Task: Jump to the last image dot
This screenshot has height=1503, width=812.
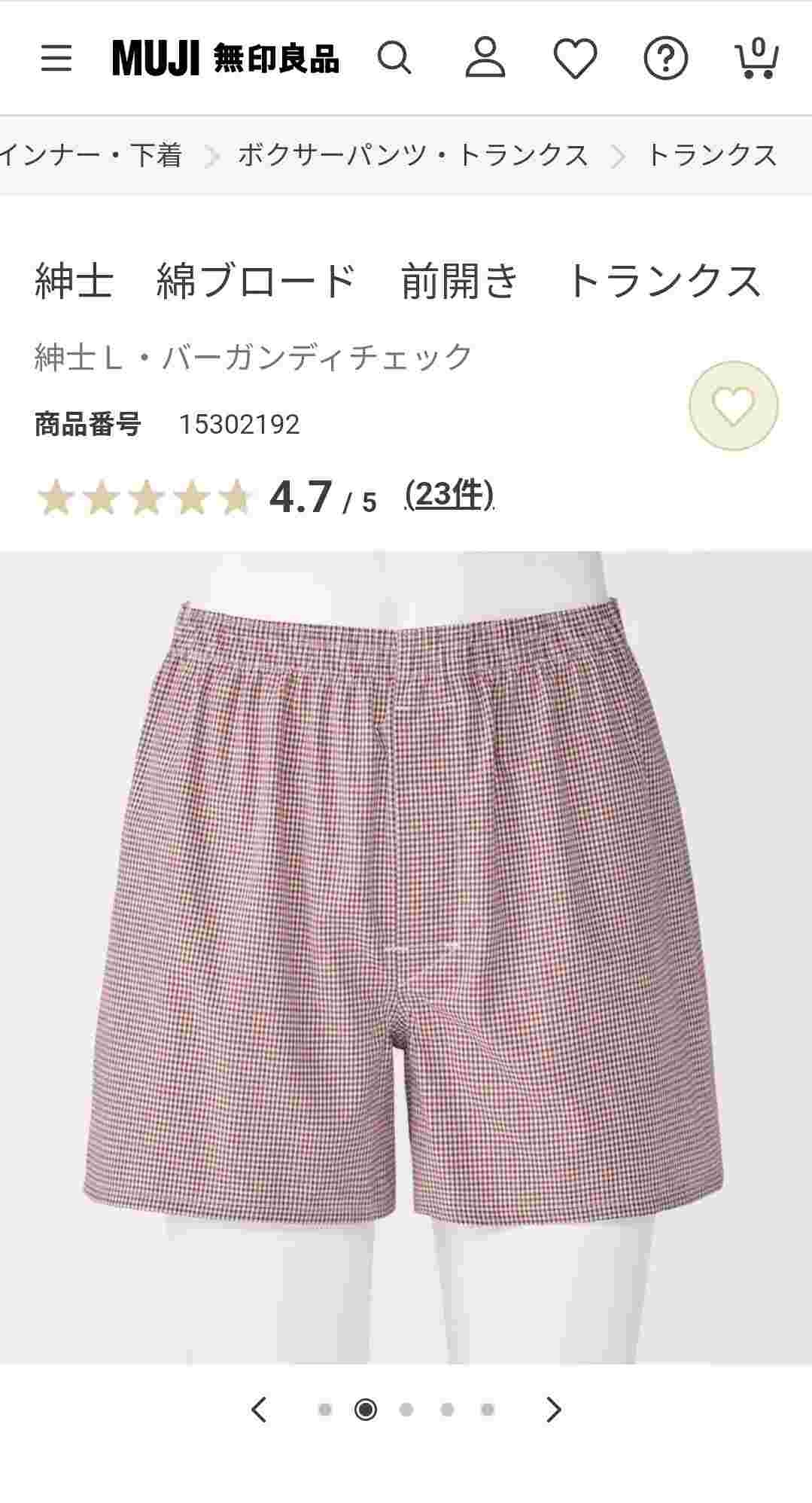Action: 488,1409
